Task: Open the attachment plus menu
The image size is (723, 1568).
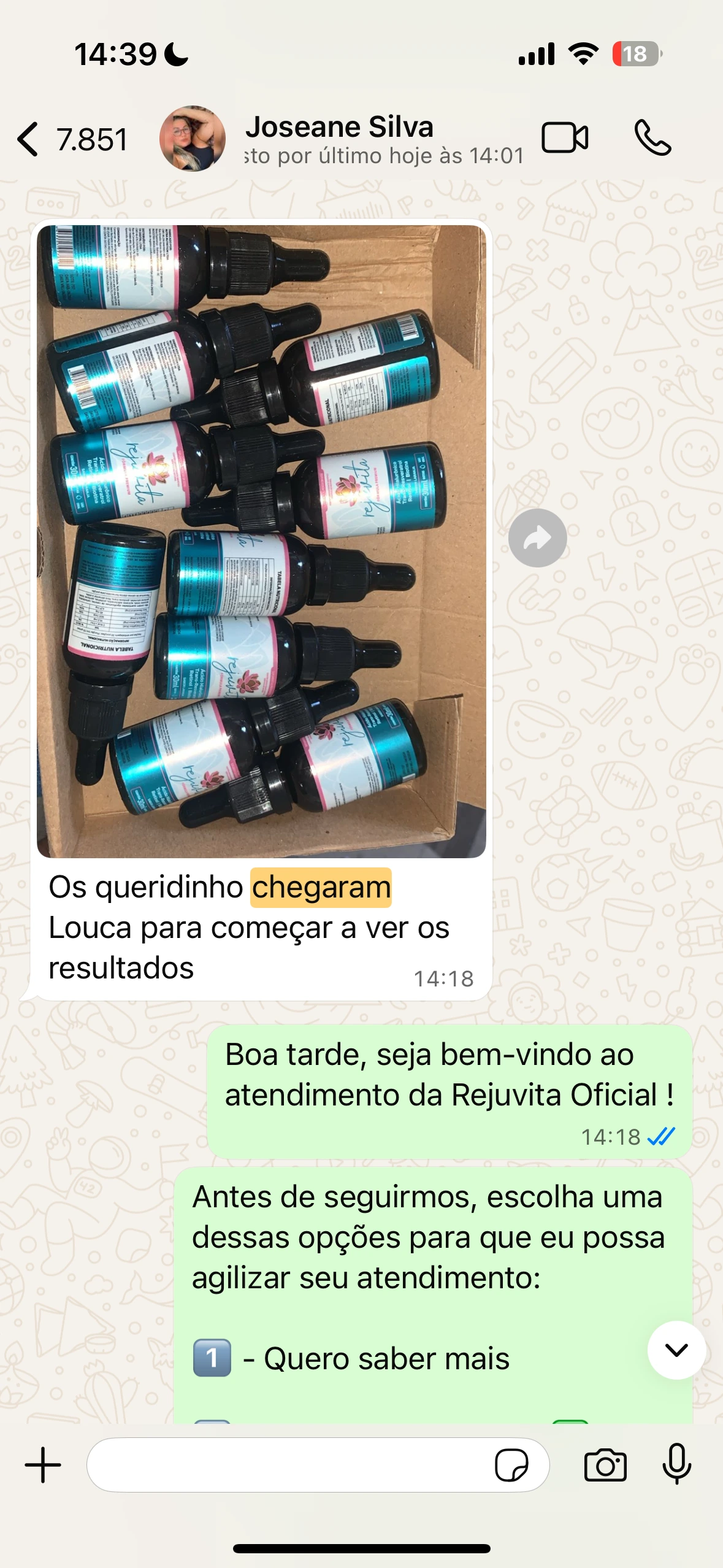Action: tap(43, 1465)
